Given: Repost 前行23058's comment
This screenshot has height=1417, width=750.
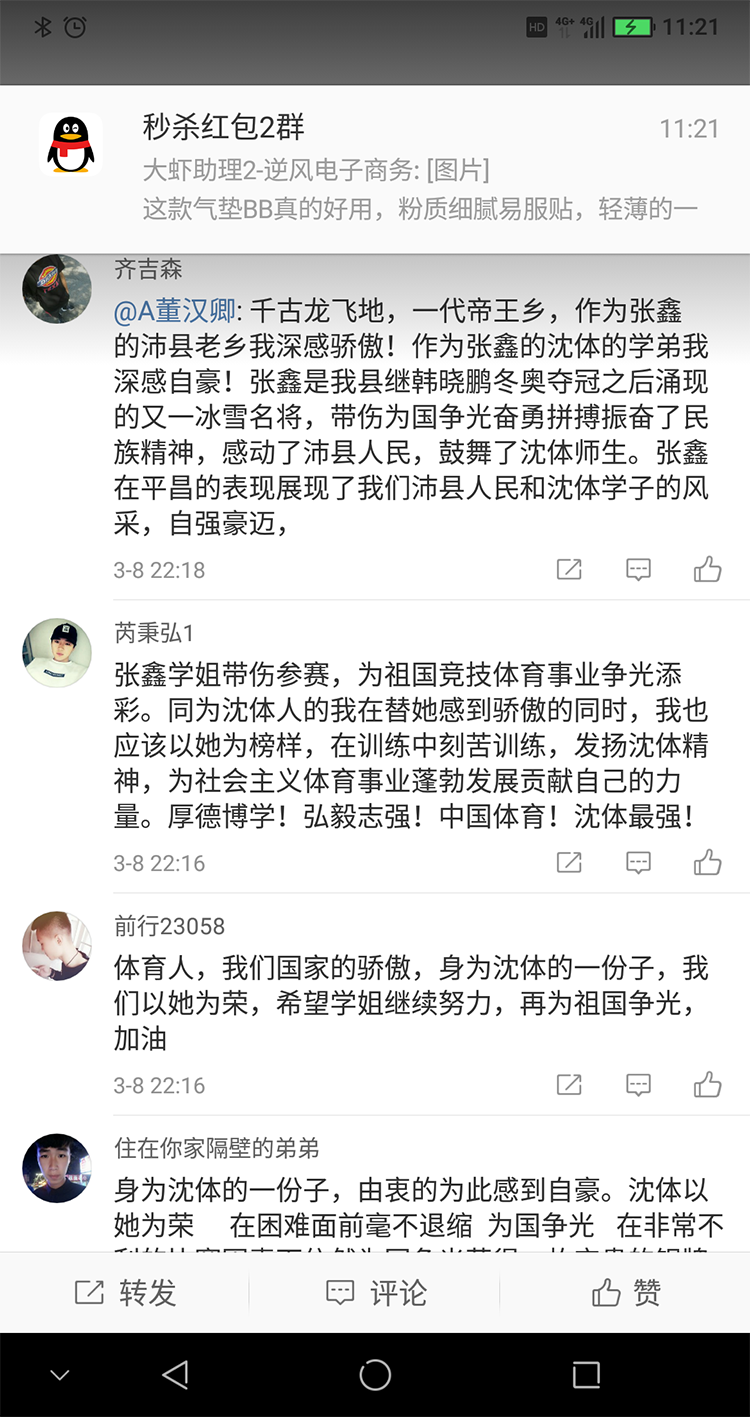Looking at the screenshot, I should [x=569, y=1085].
